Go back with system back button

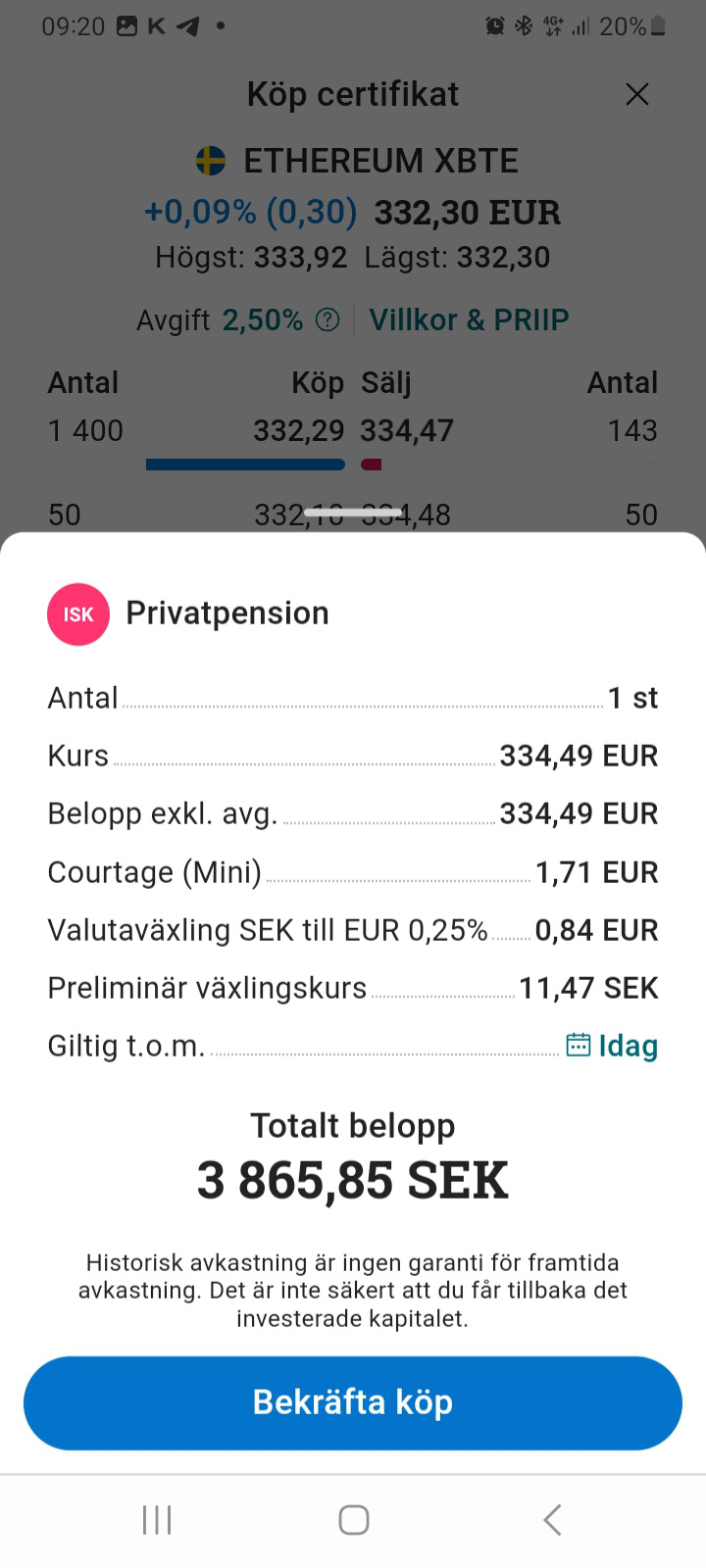(x=552, y=1520)
